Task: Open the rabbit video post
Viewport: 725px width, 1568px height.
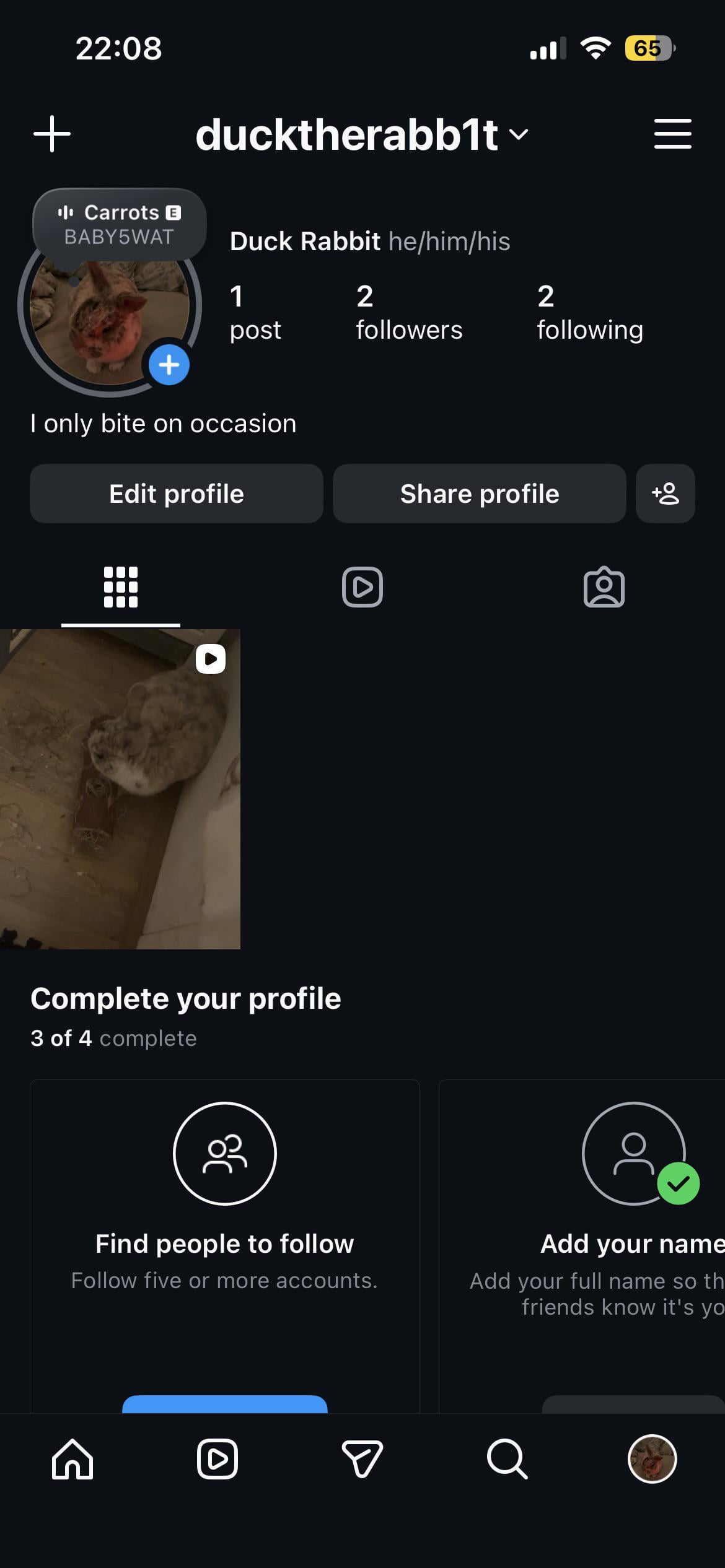Action: (120, 789)
